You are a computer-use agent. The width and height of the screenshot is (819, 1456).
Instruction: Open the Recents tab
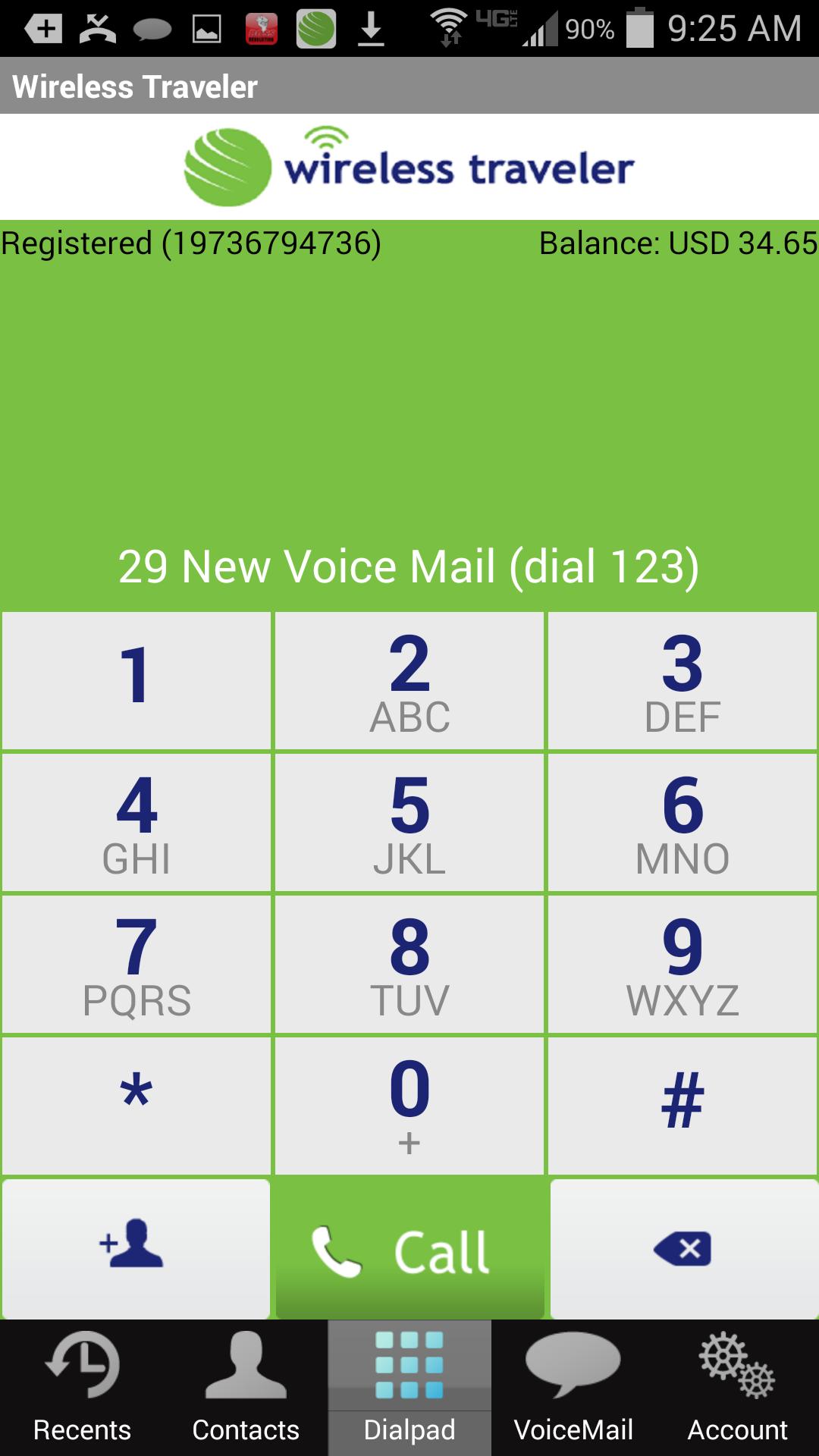click(82, 1388)
